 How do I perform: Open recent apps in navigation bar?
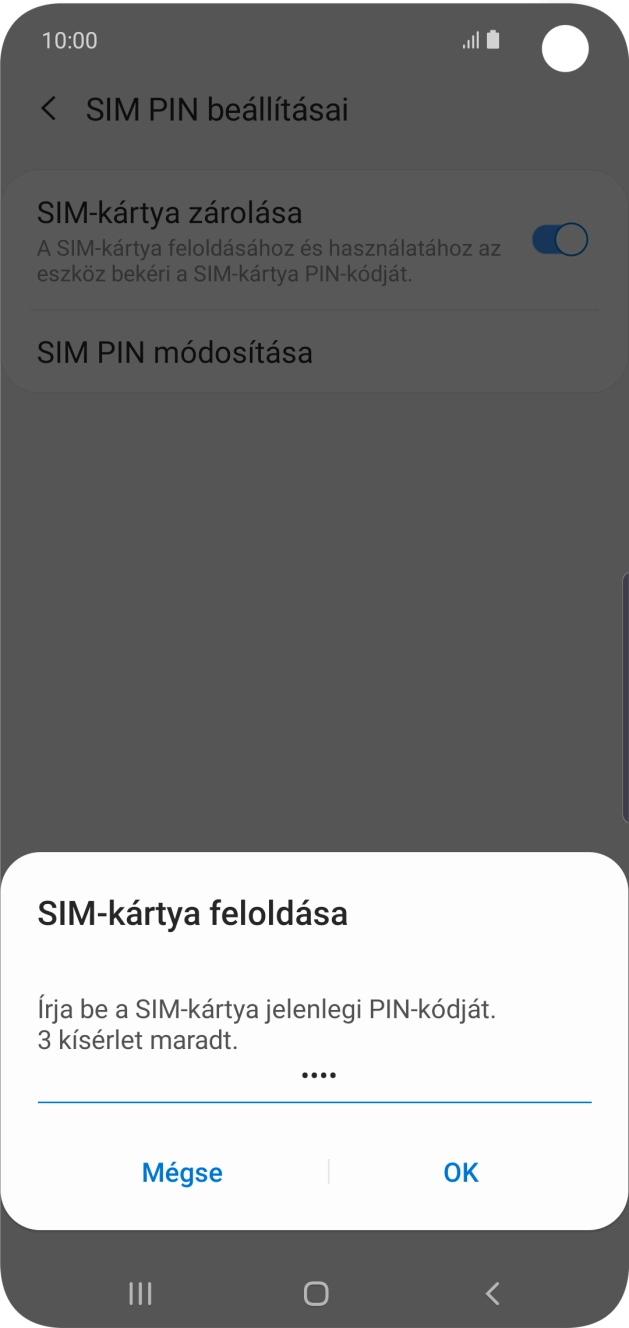(x=140, y=1294)
